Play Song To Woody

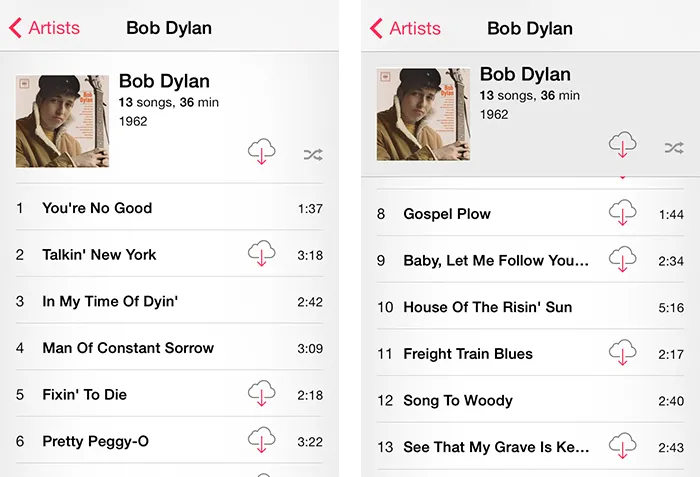pyautogui.click(x=458, y=401)
